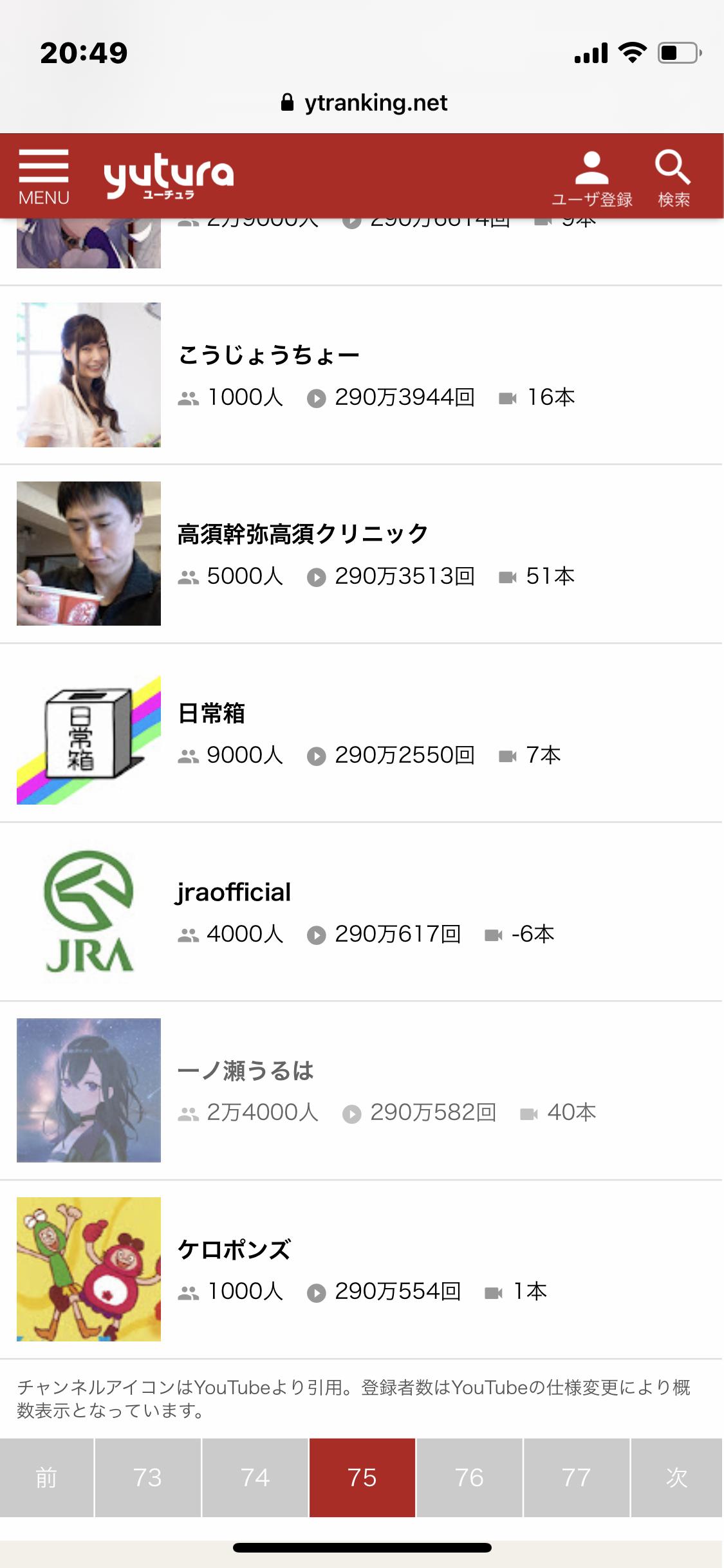
Task: Jump to page 74
Action: (x=255, y=1478)
